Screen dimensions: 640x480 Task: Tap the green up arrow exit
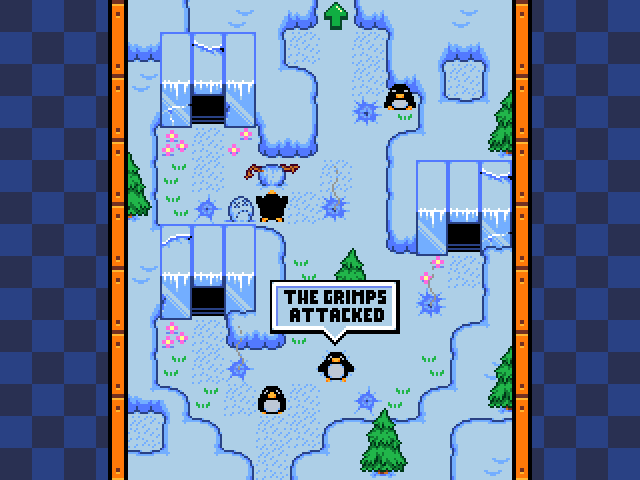tap(336, 15)
